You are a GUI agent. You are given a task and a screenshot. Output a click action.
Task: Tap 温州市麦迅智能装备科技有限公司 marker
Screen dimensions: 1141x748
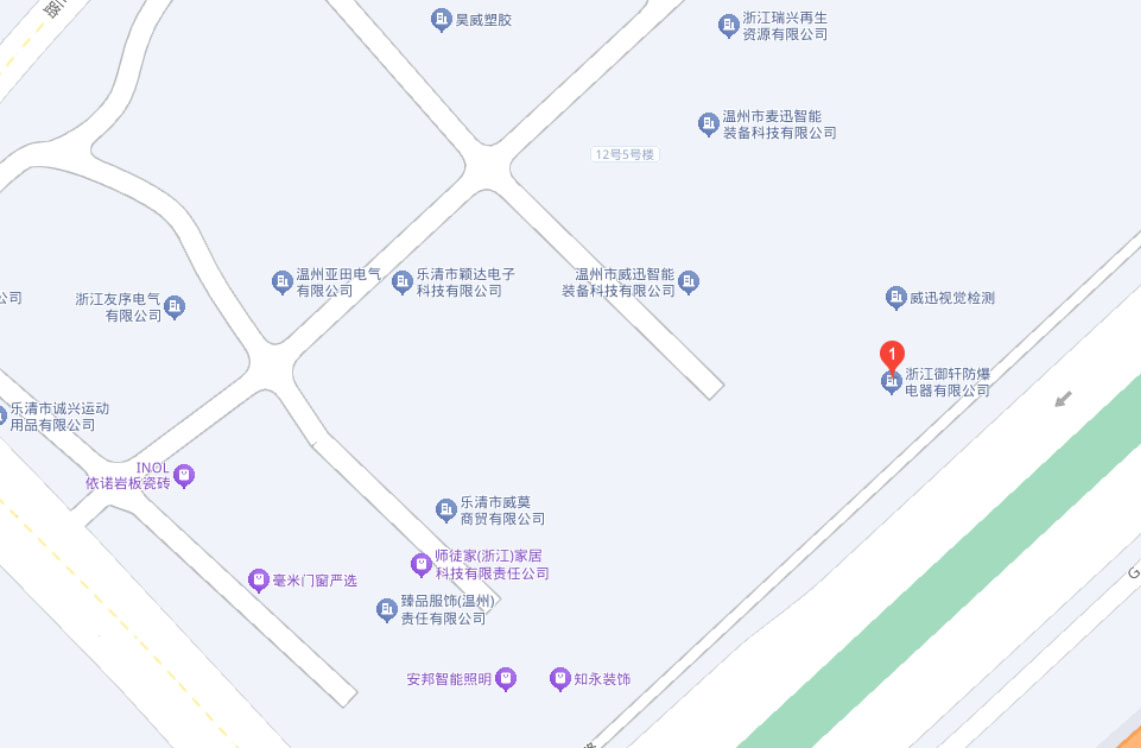point(708,124)
